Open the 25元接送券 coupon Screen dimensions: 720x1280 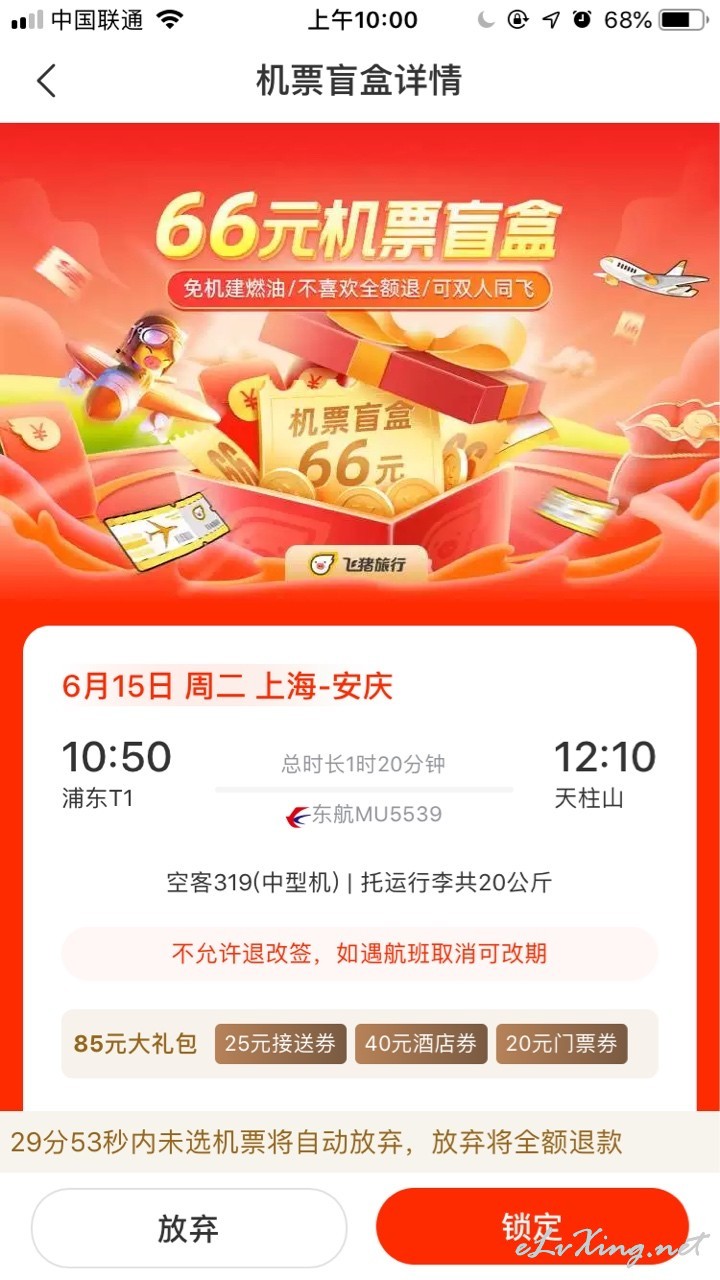280,1044
